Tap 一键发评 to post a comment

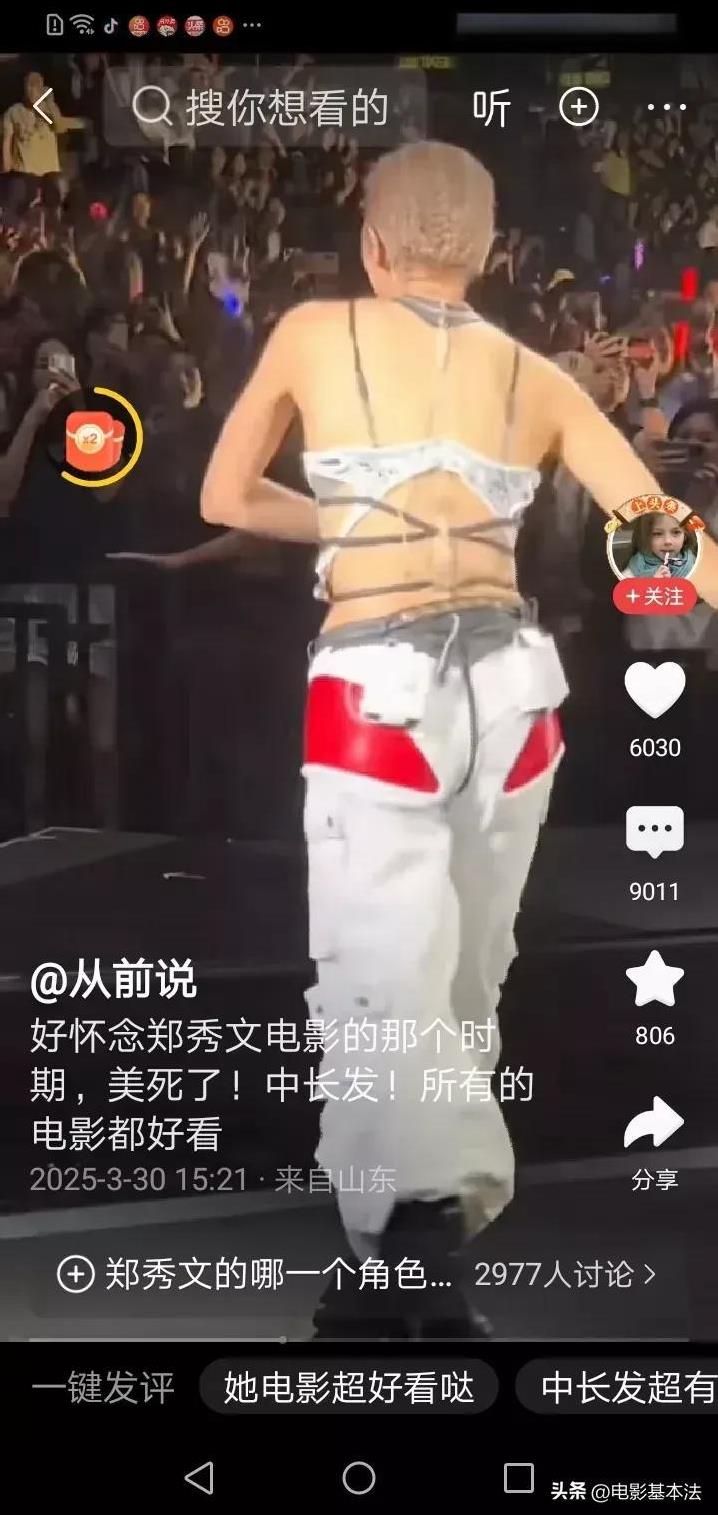tap(103, 1387)
